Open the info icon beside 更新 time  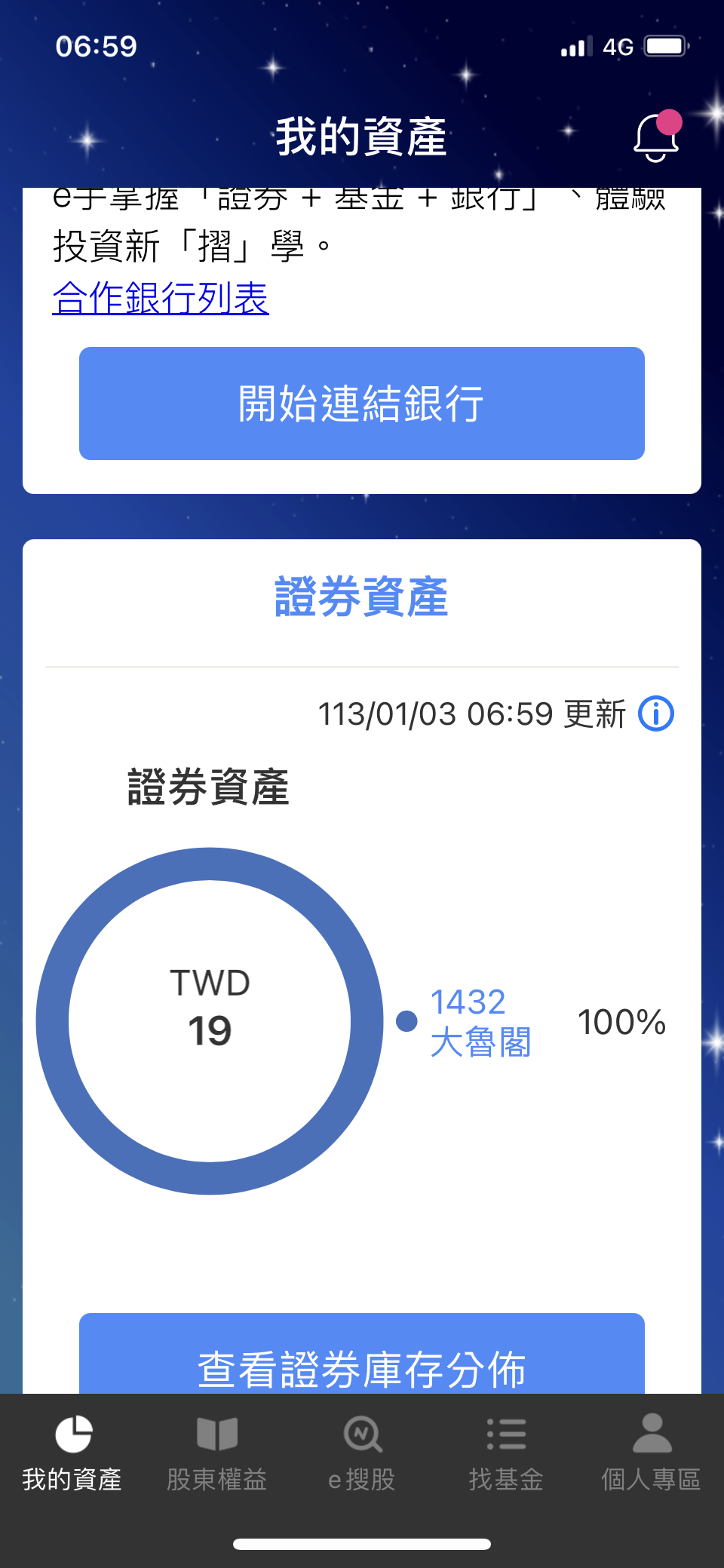coord(655,713)
